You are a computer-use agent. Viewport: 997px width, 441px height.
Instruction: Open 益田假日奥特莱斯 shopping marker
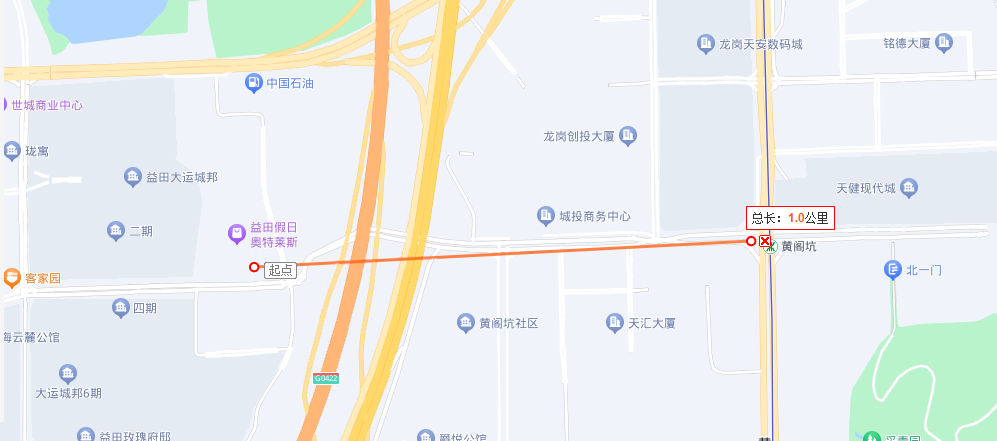(x=237, y=234)
